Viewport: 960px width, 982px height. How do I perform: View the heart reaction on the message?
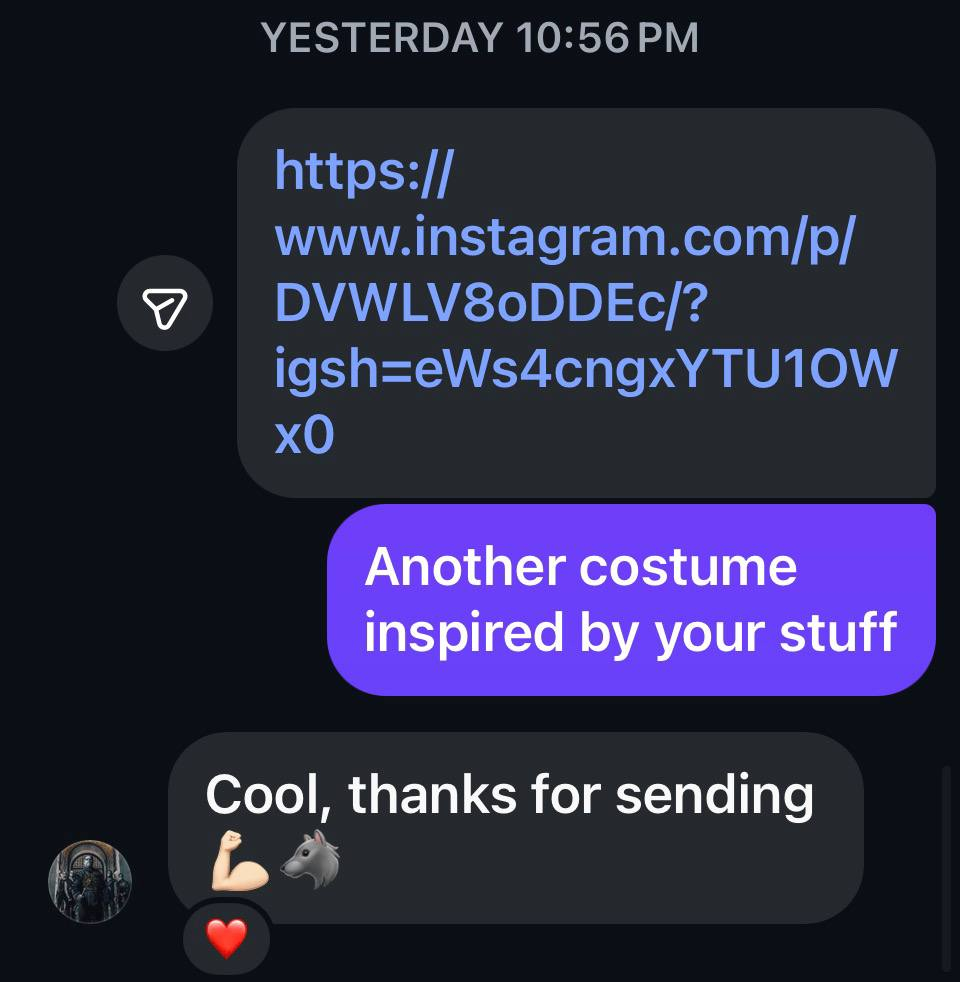pyautogui.click(x=226, y=939)
